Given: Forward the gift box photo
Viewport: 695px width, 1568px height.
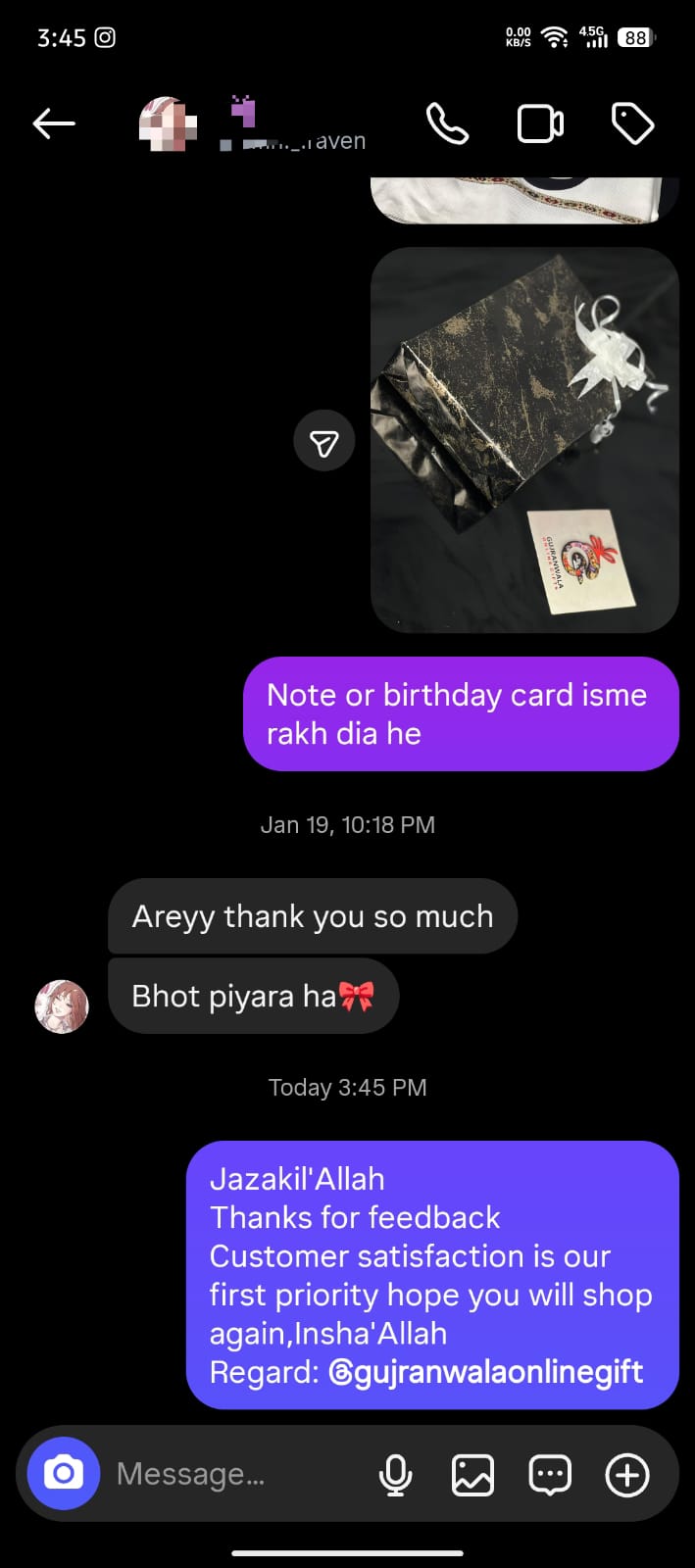Looking at the screenshot, I should point(324,442).
